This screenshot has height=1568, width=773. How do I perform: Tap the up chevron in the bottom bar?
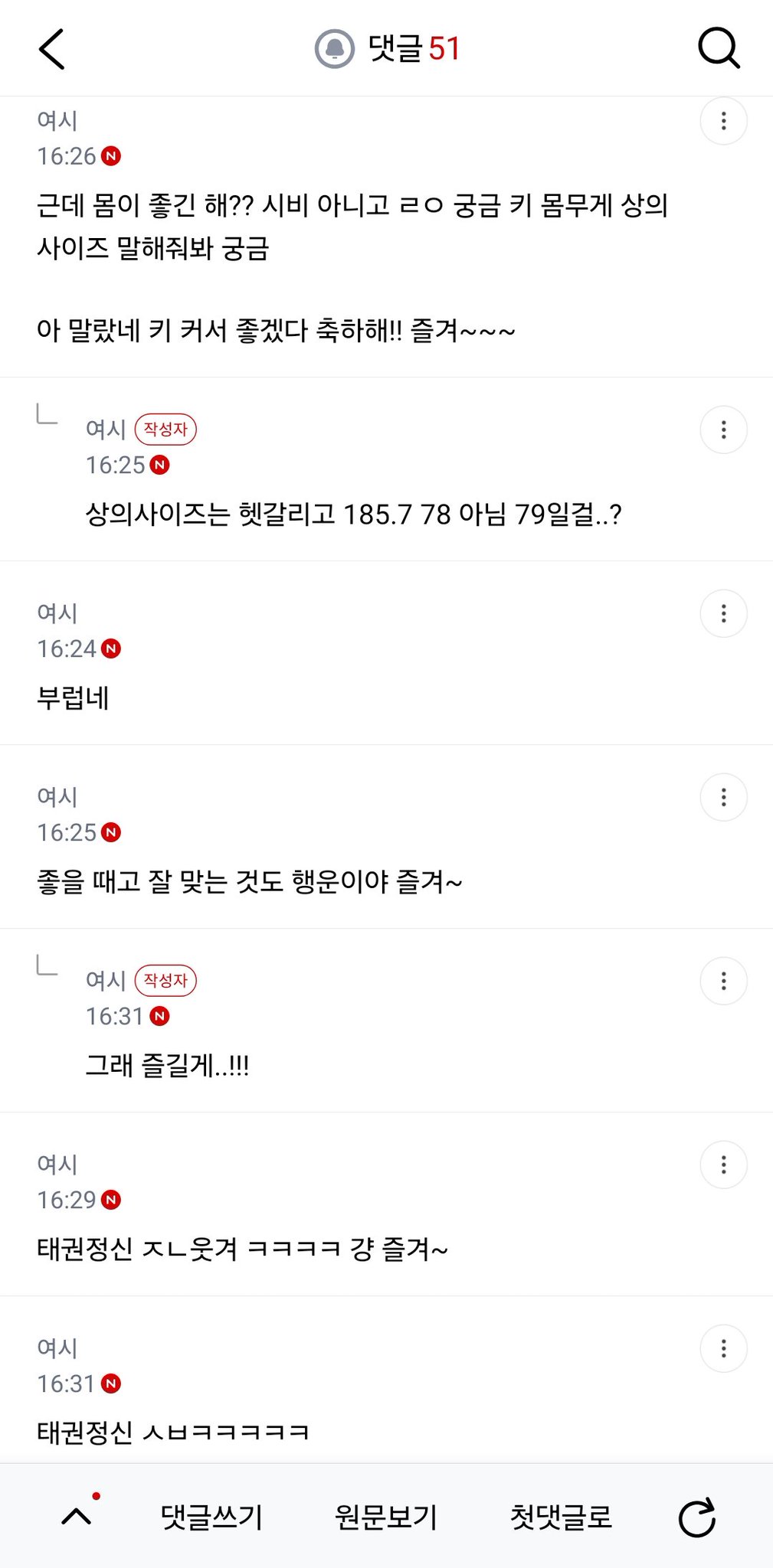point(77,1516)
